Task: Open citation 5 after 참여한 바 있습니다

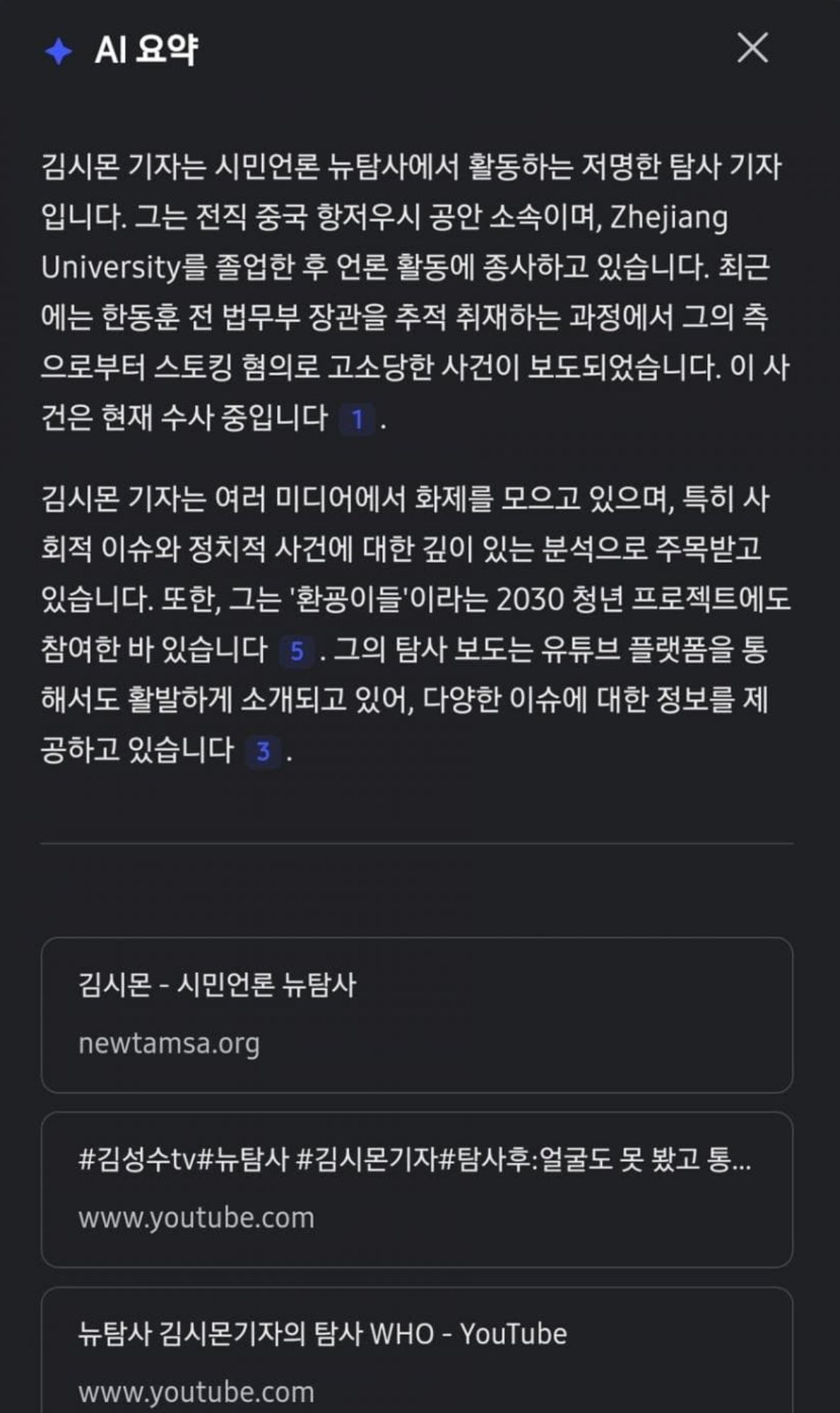Action: pyautogui.click(x=297, y=651)
